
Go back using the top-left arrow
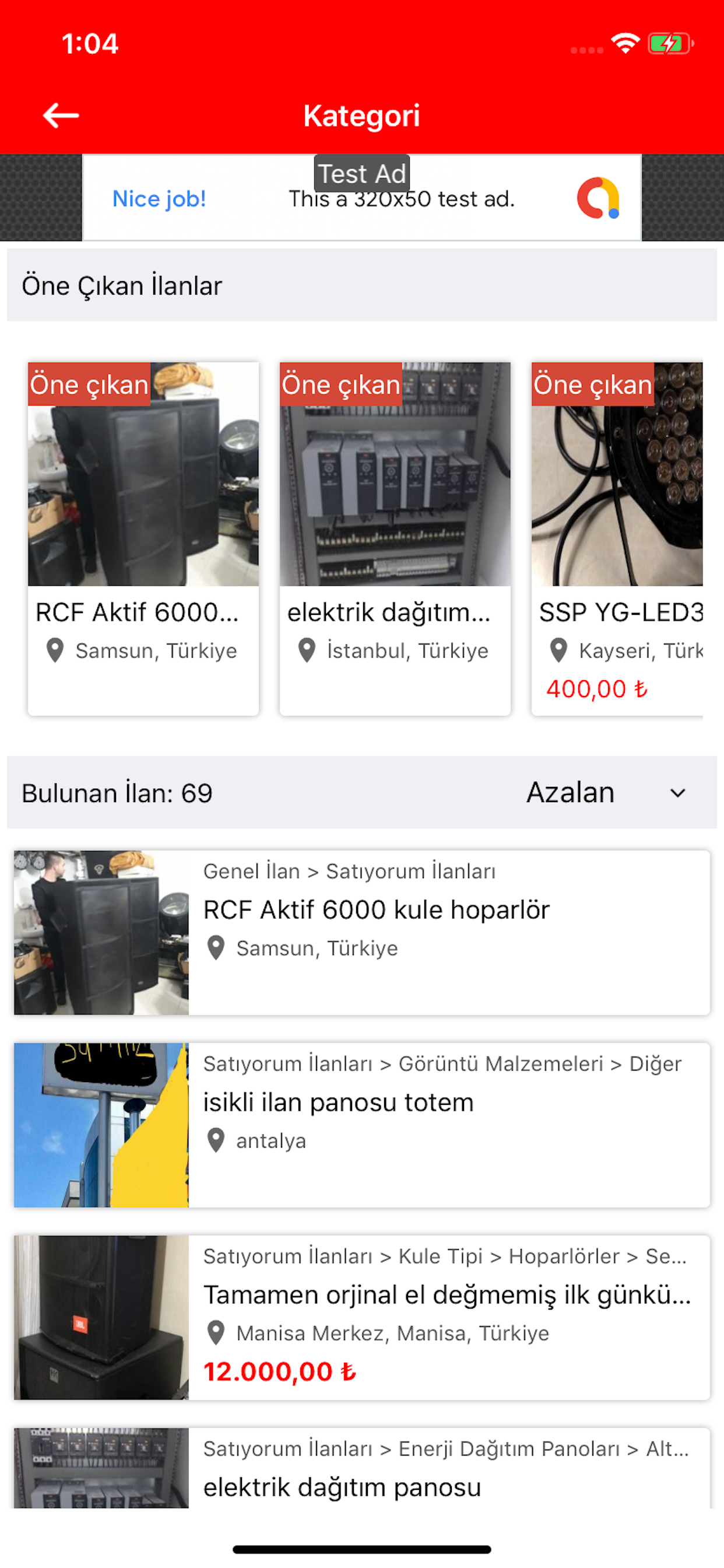click(x=61, y=115)
